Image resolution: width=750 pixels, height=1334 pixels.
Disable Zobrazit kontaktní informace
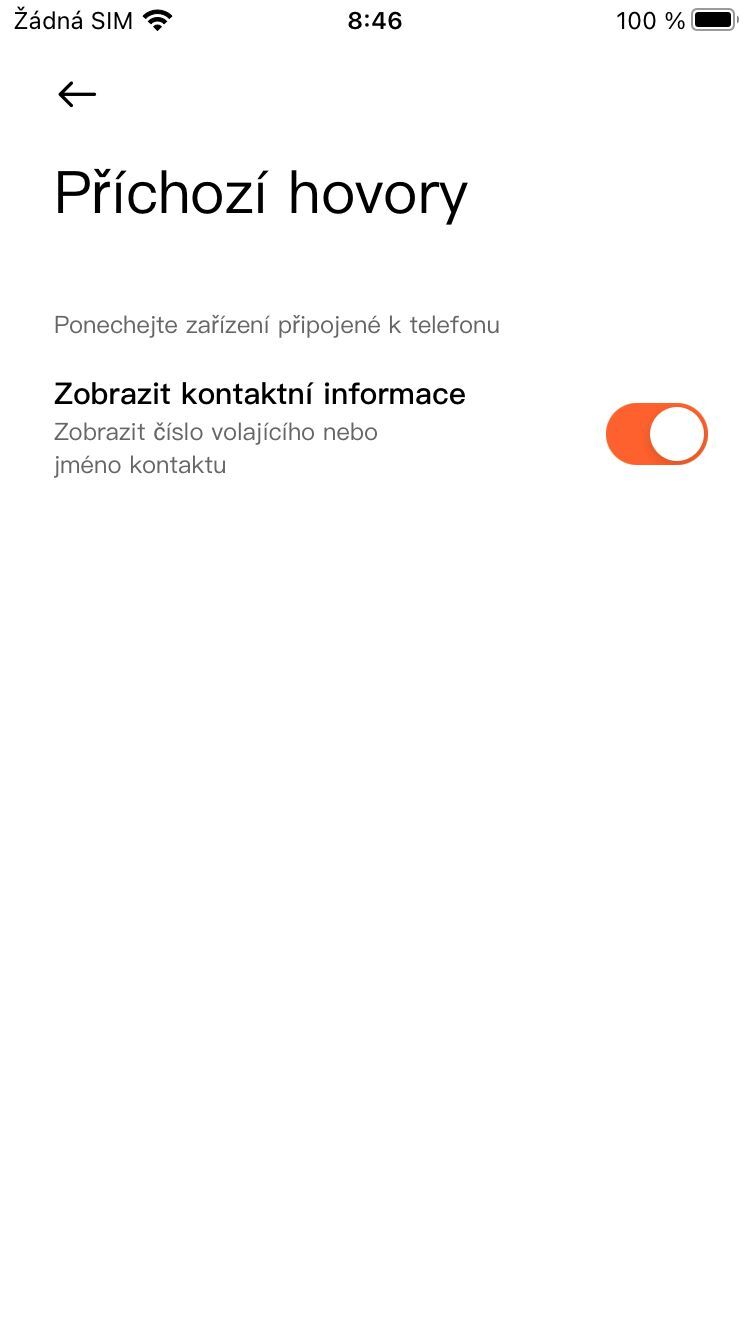click(656, 433)
